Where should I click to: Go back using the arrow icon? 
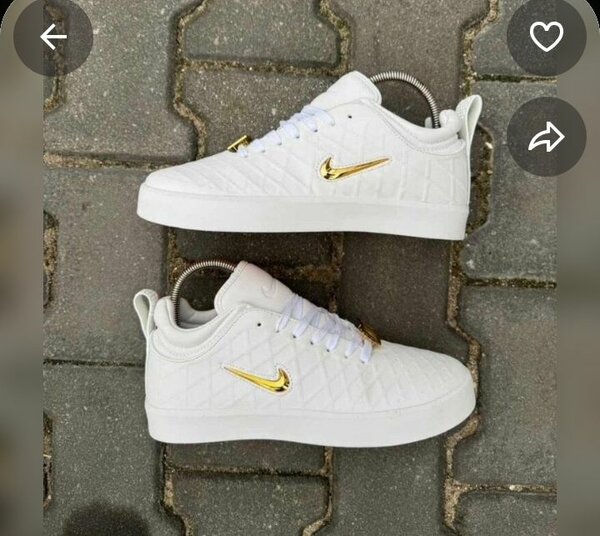click(53, 37)
